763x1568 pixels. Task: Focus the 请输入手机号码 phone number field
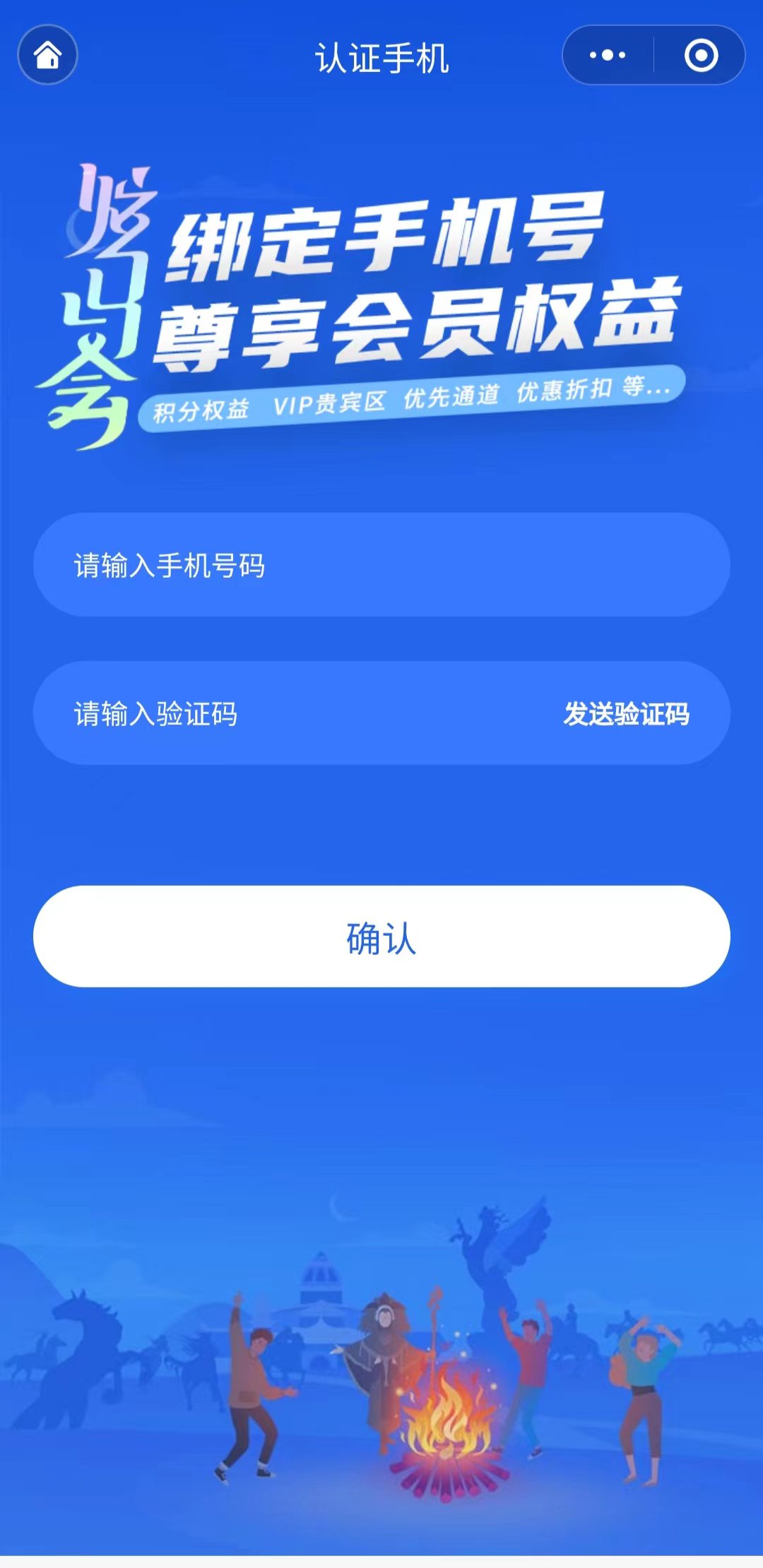pyautogui.click(x=381, y=565)
